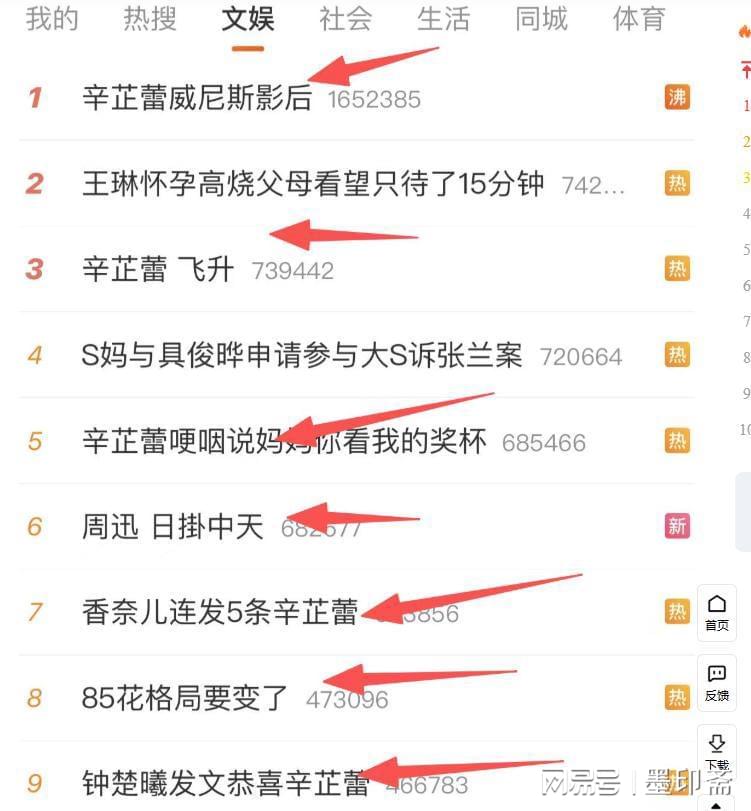The image size is (751, 811).
Task: Click the 下载 download icon
Action: [716, 752]
